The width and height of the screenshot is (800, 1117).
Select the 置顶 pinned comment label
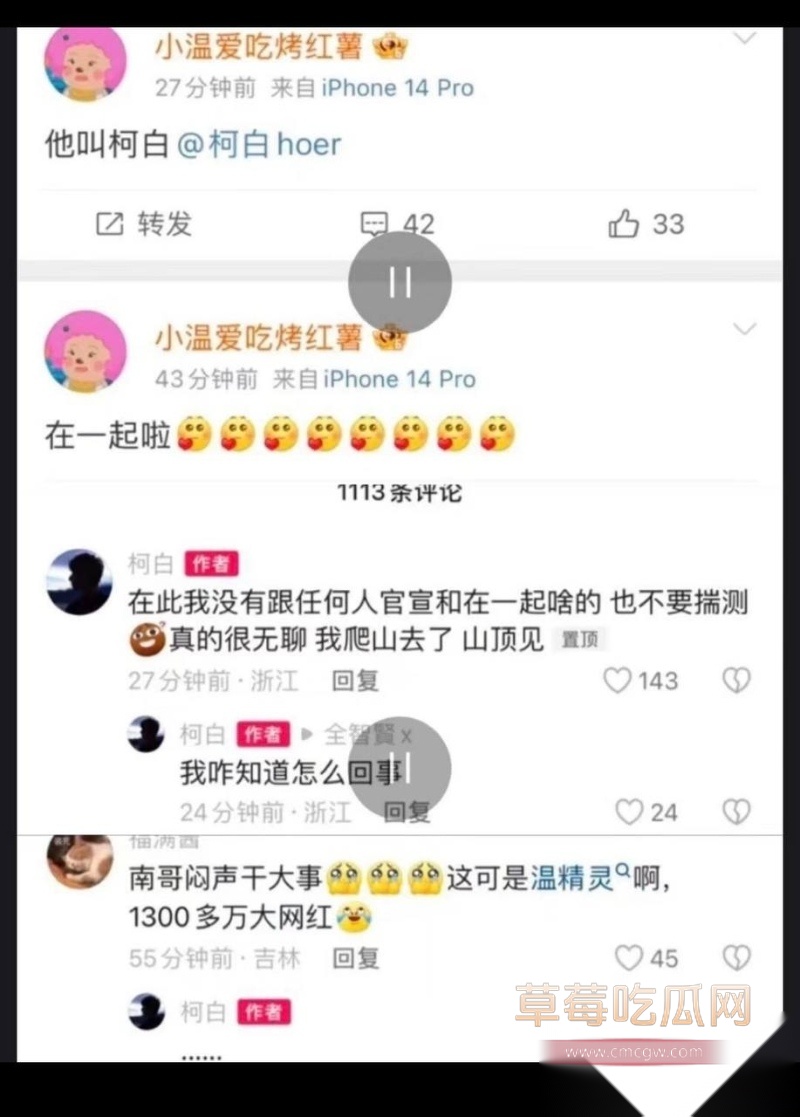(x=581, y=639)
